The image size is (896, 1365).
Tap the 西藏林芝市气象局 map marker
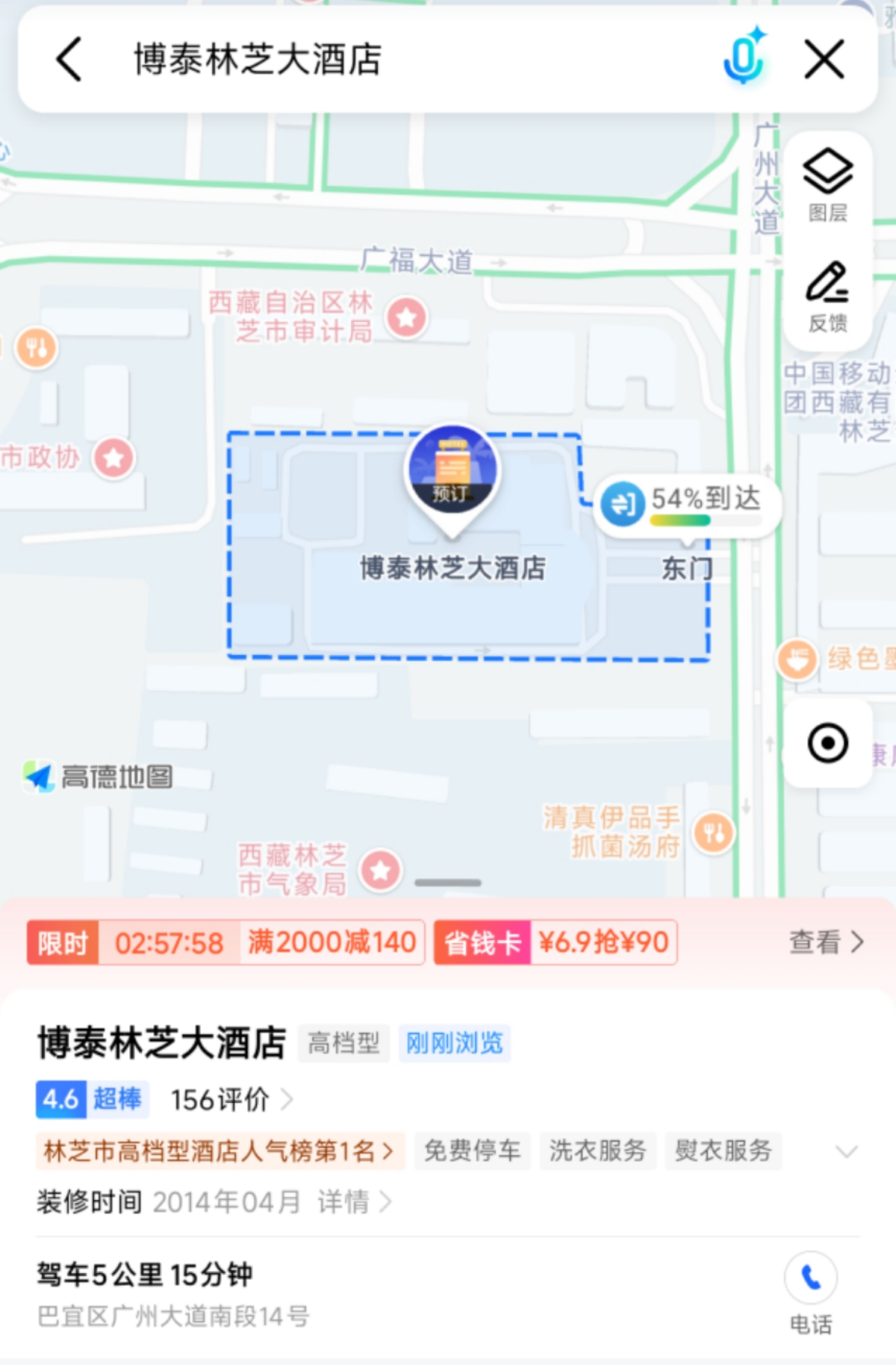[x=381, y=870]
